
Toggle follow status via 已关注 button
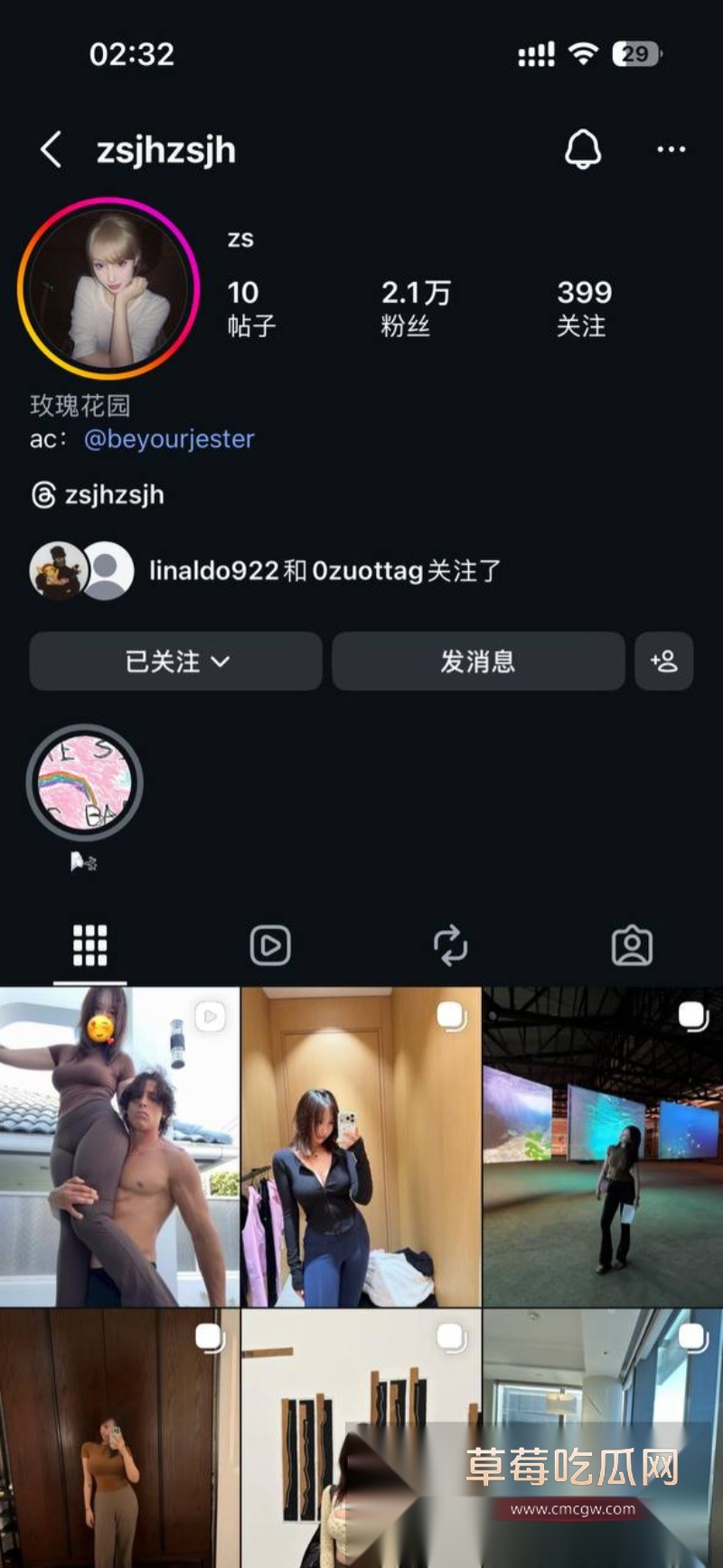(163, 662)
